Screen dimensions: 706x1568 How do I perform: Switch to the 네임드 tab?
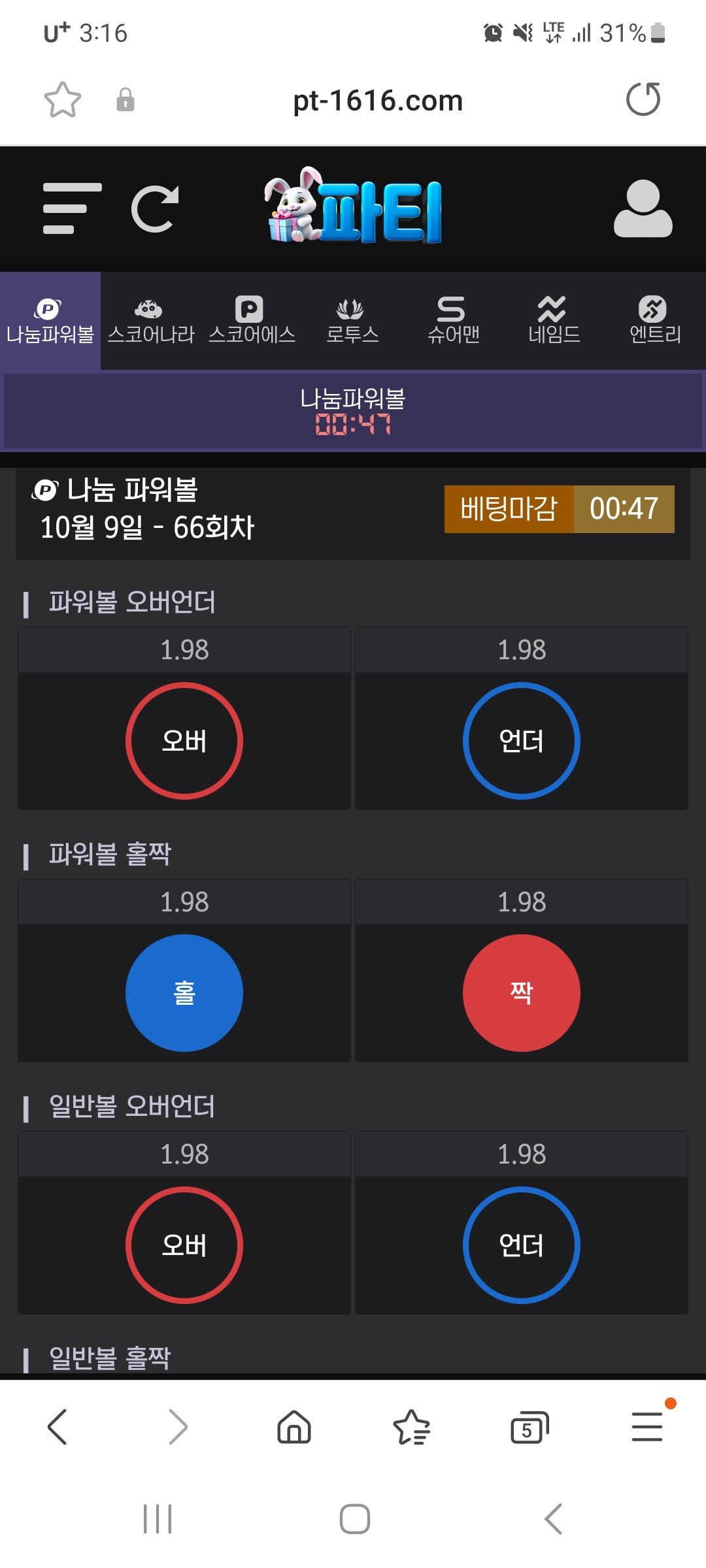click(x=554, y=321)
